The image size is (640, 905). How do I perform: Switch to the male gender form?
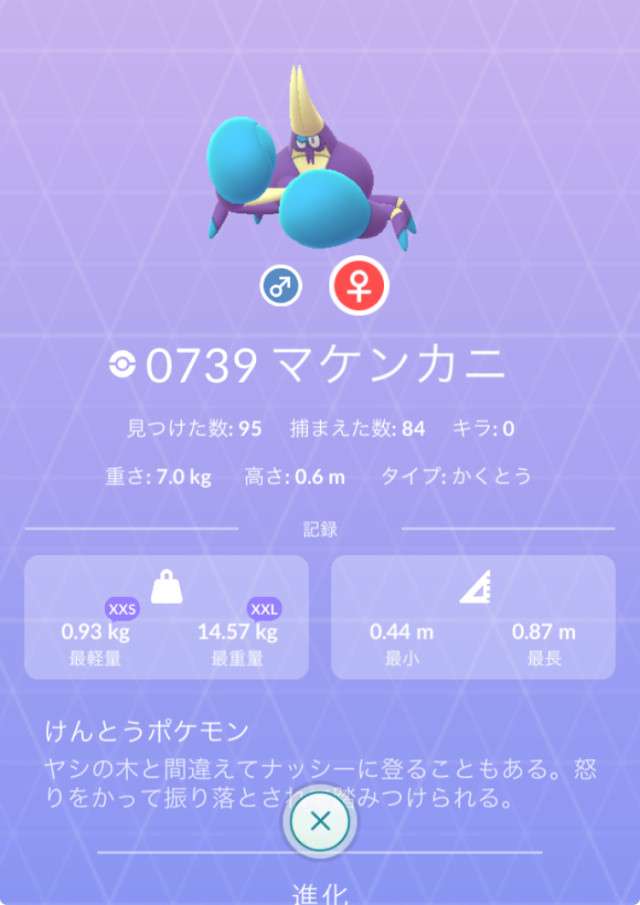pos(281,287)
